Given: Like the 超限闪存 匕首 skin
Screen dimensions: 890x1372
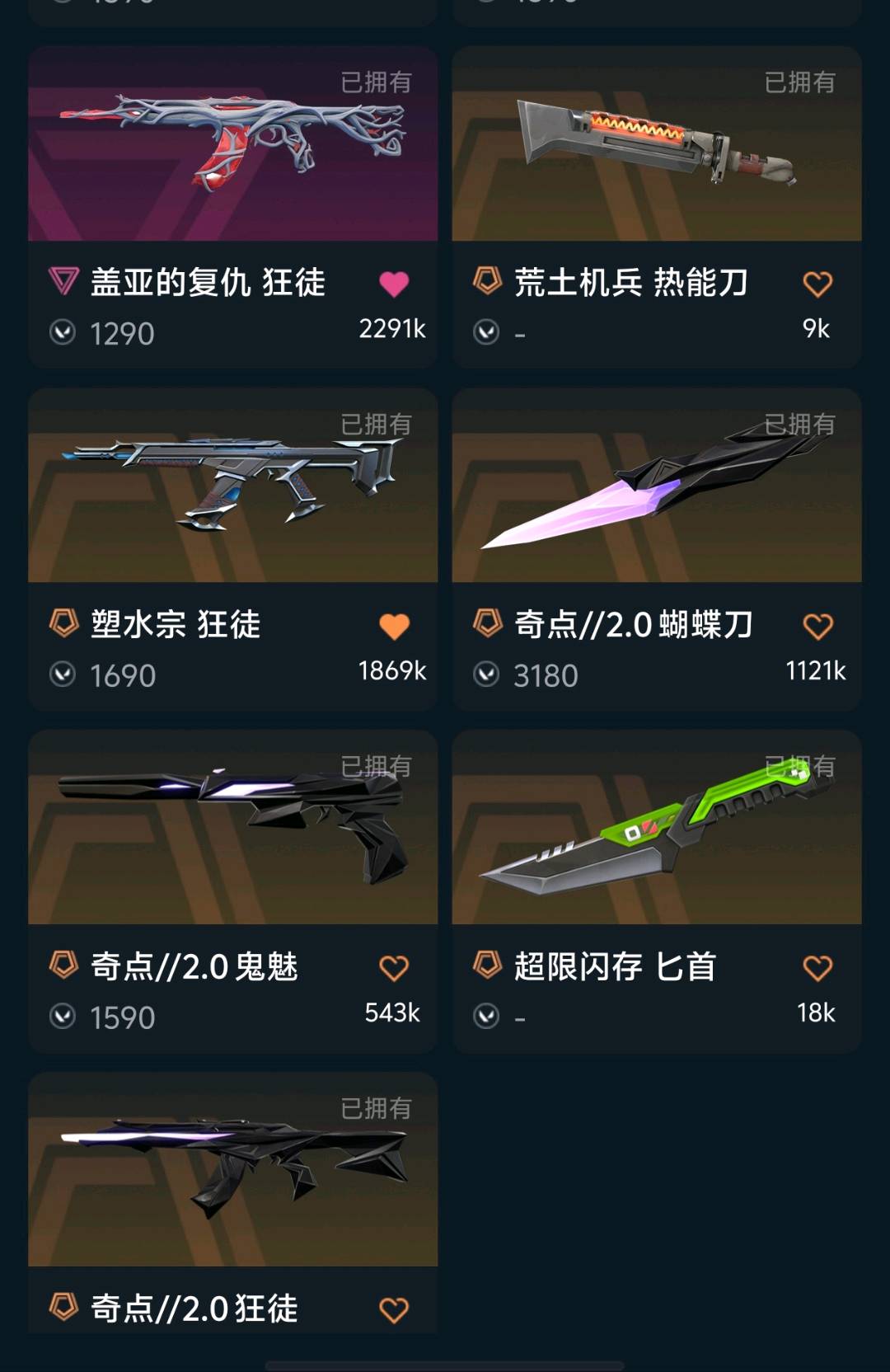Looking at the screenshot, I should 817,968.
